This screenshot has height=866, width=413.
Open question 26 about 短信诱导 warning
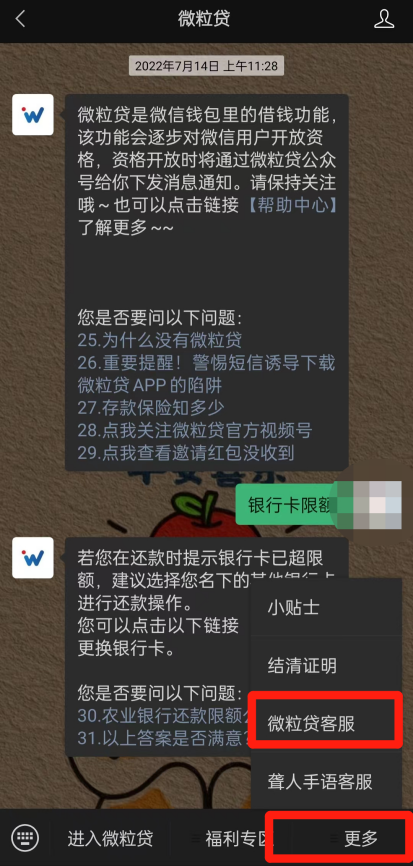(x=206, y=373)
